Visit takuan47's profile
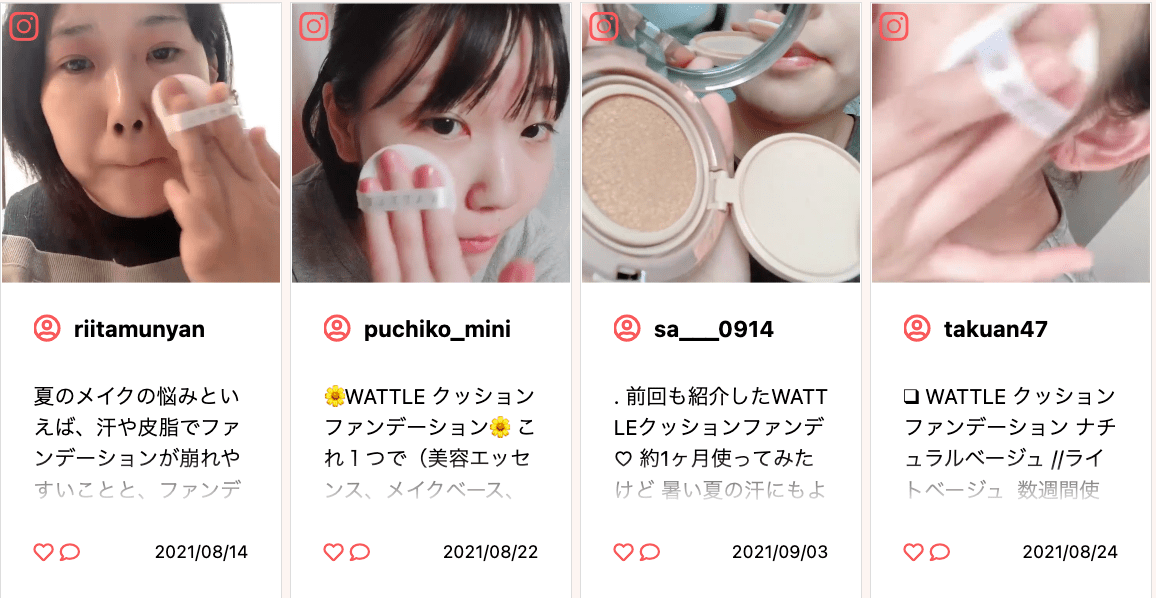Screen dimensions: 1156x598 (995, 329)
